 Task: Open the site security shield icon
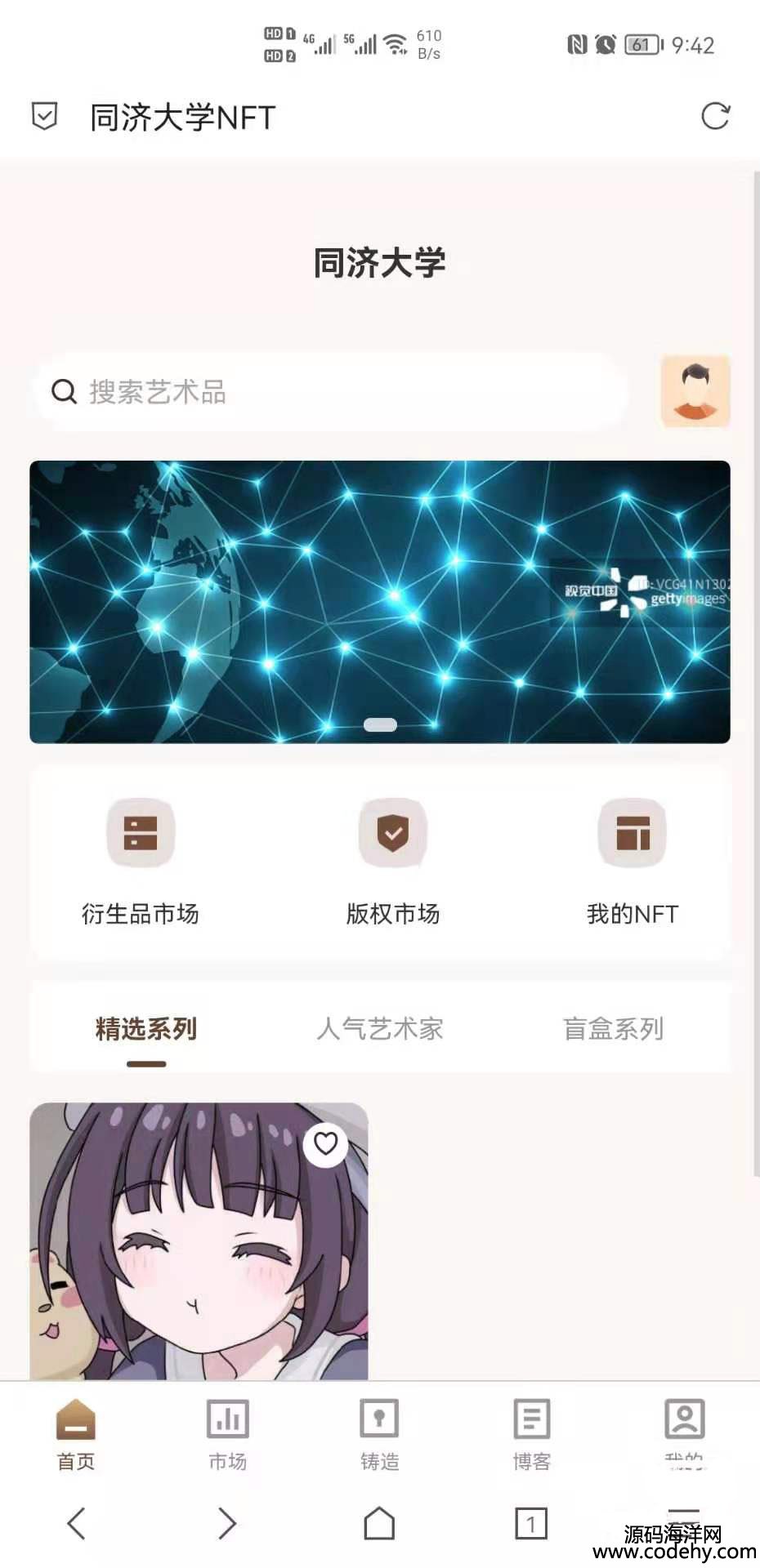pyautogui.click(x=44, y=117)
